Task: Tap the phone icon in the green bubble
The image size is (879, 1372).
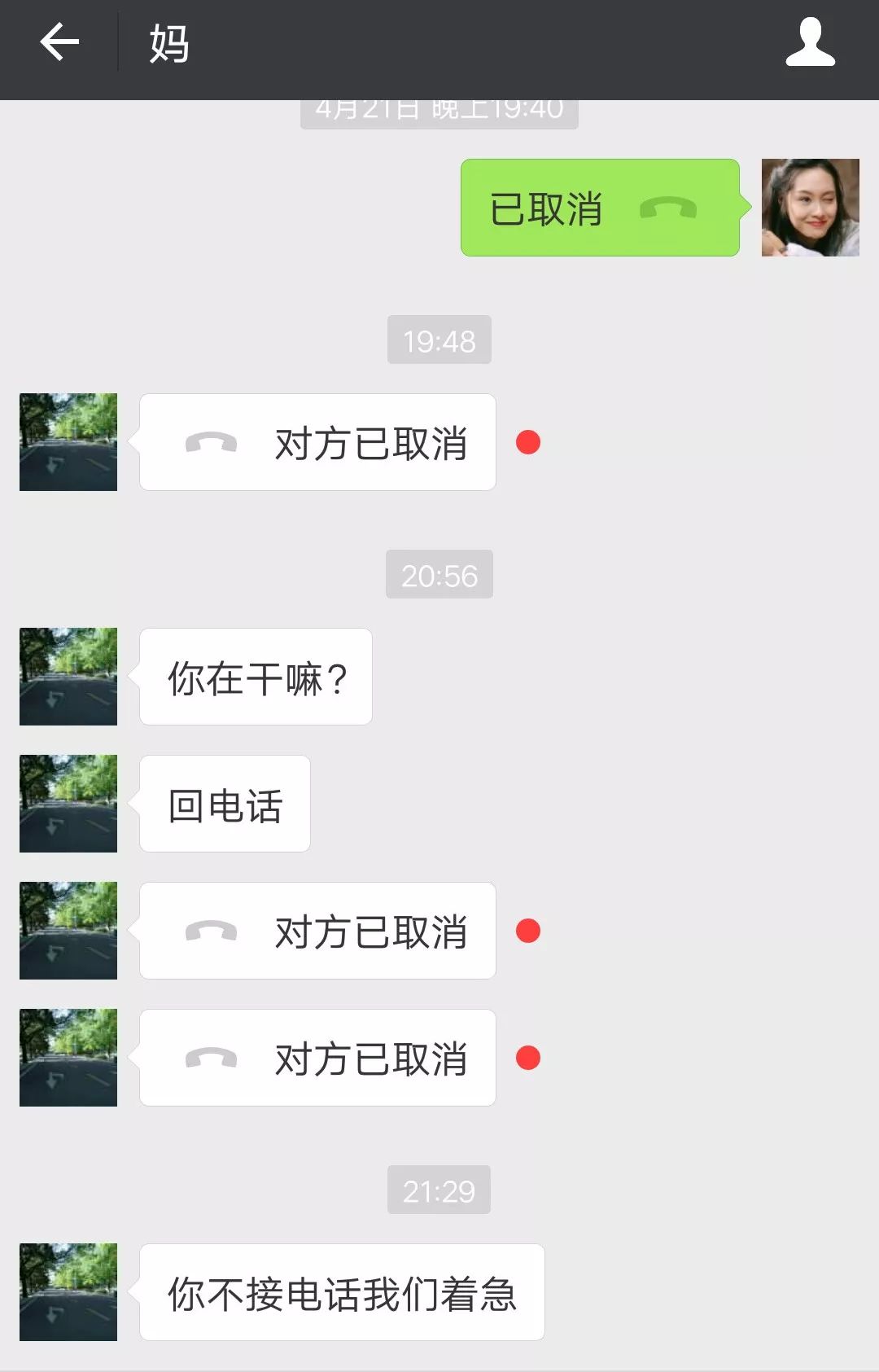Action: click(669, 209)
